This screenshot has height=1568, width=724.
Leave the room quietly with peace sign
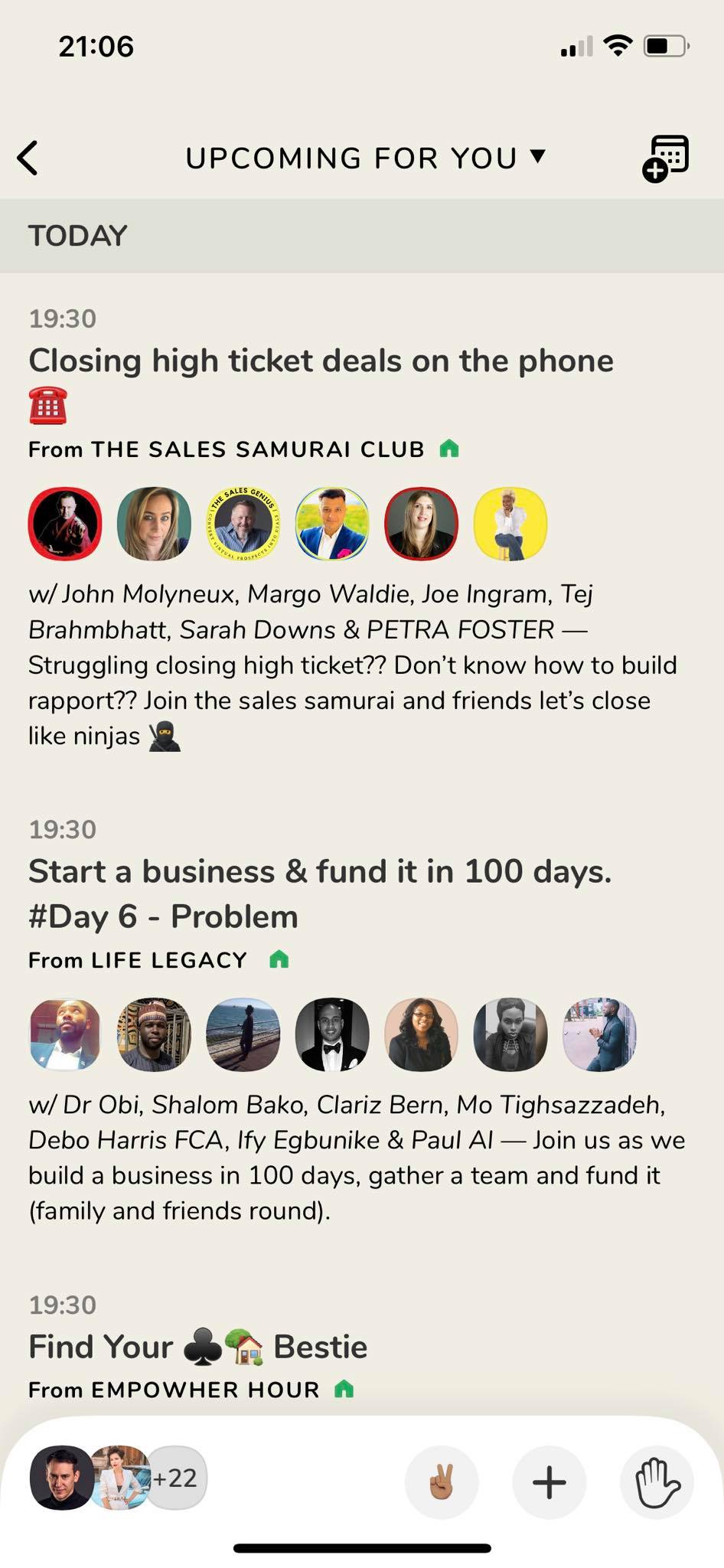coord(442,1481)
